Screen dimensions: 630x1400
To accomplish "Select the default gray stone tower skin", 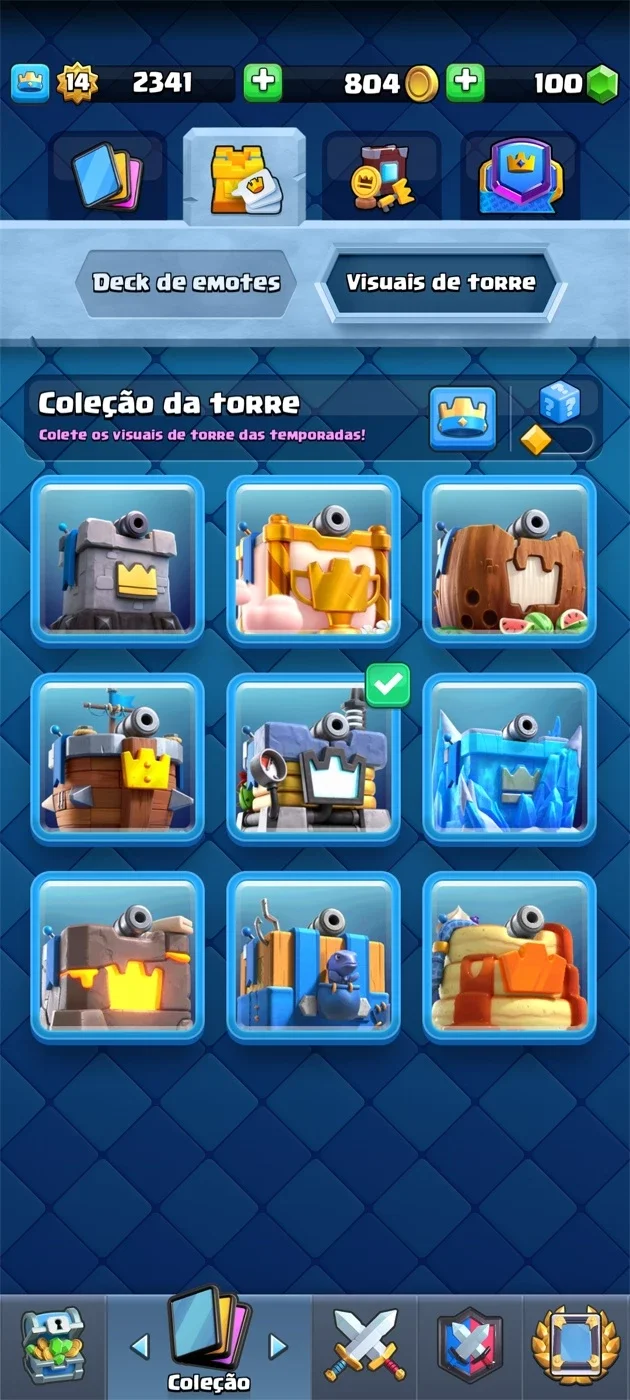I will [118, 560].
